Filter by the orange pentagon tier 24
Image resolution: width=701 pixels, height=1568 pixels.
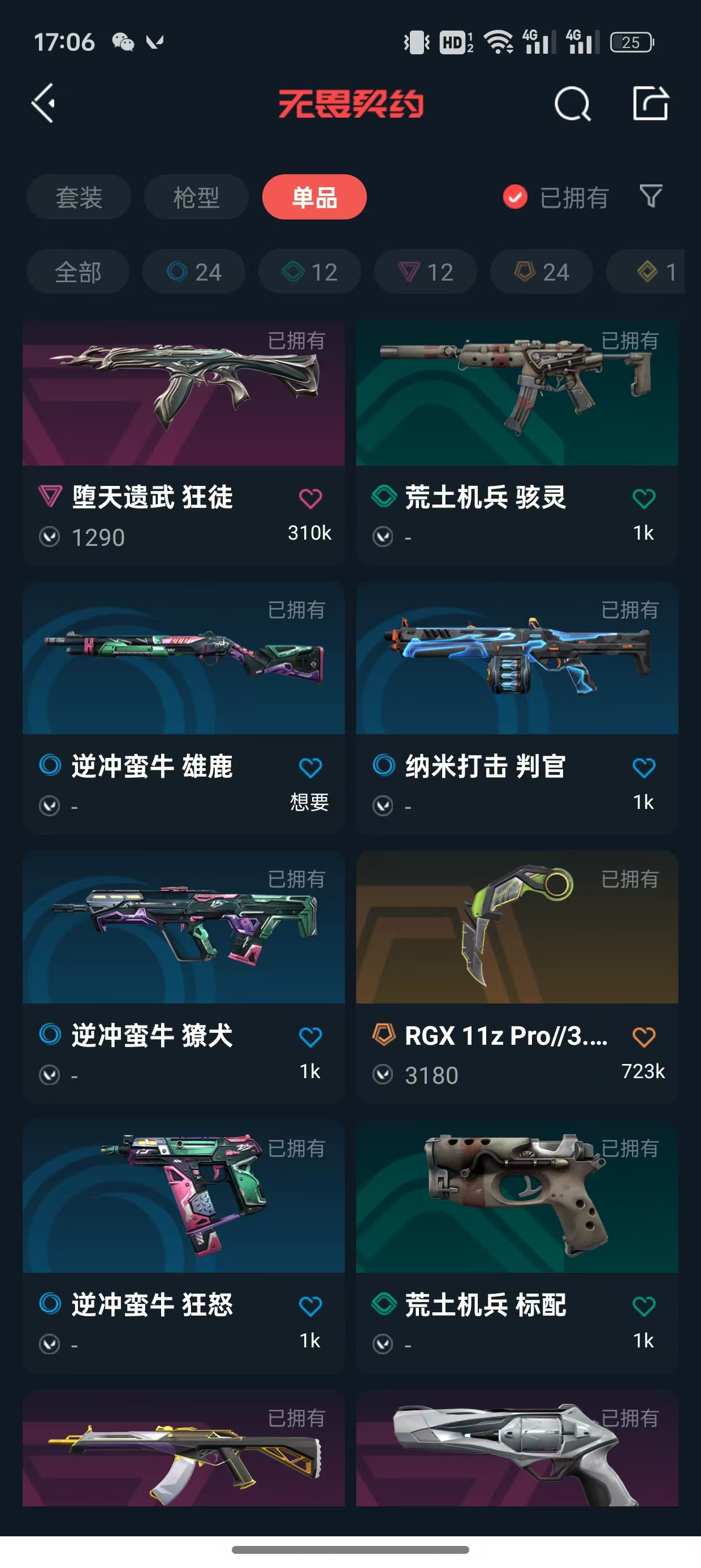click(542, 272)
